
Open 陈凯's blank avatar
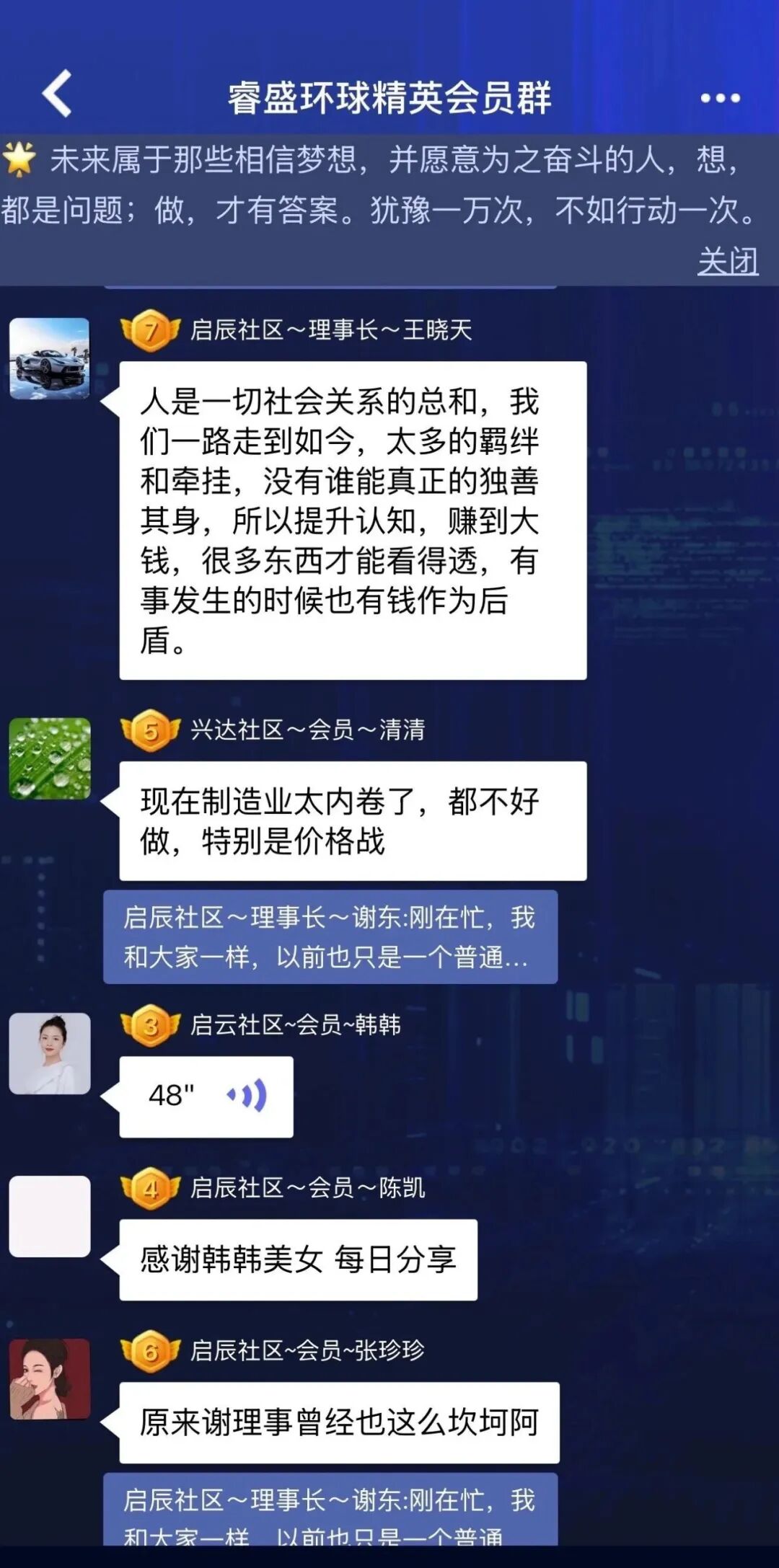point(49,1216)
